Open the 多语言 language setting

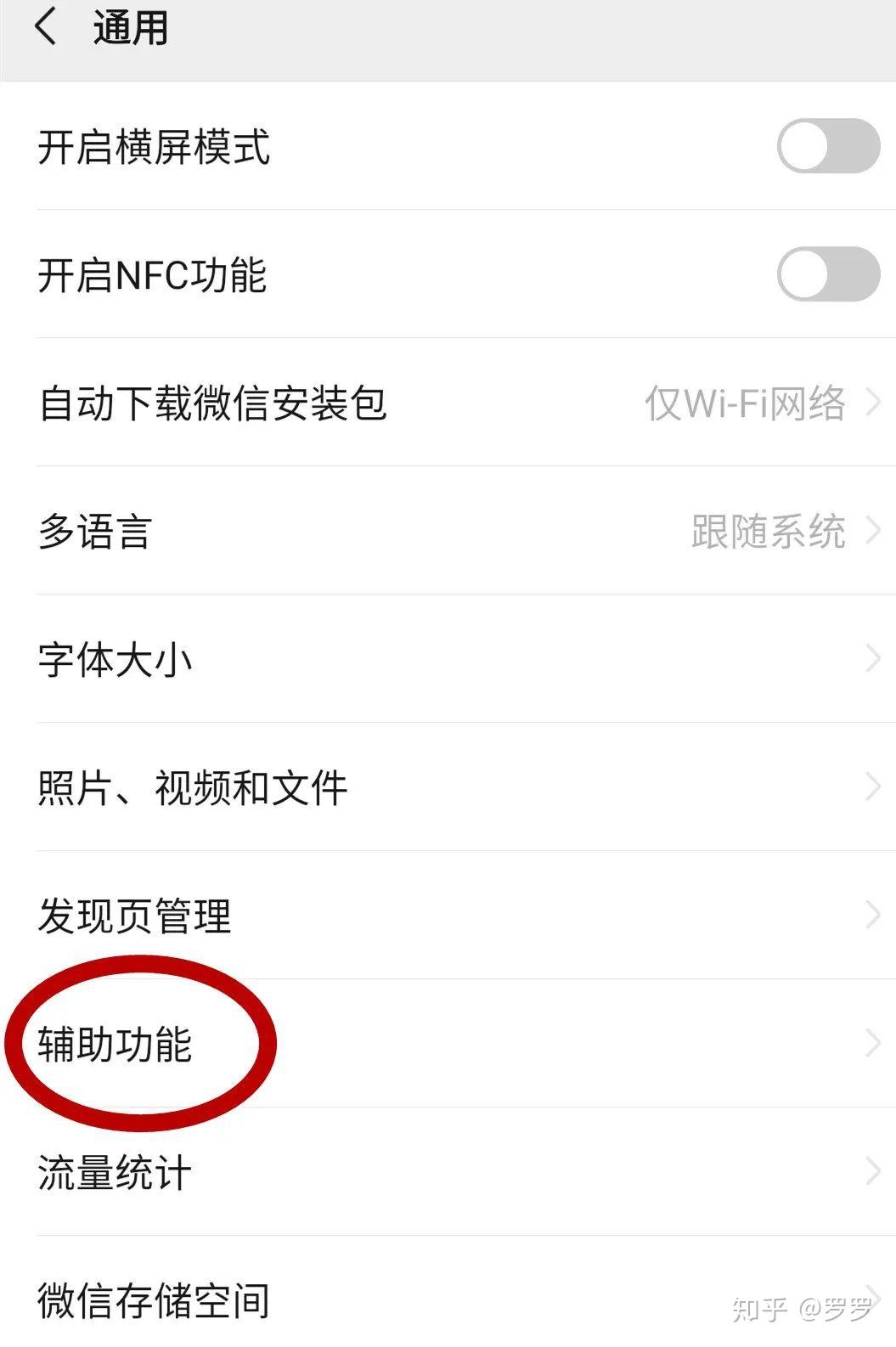[x=448, y=532]
